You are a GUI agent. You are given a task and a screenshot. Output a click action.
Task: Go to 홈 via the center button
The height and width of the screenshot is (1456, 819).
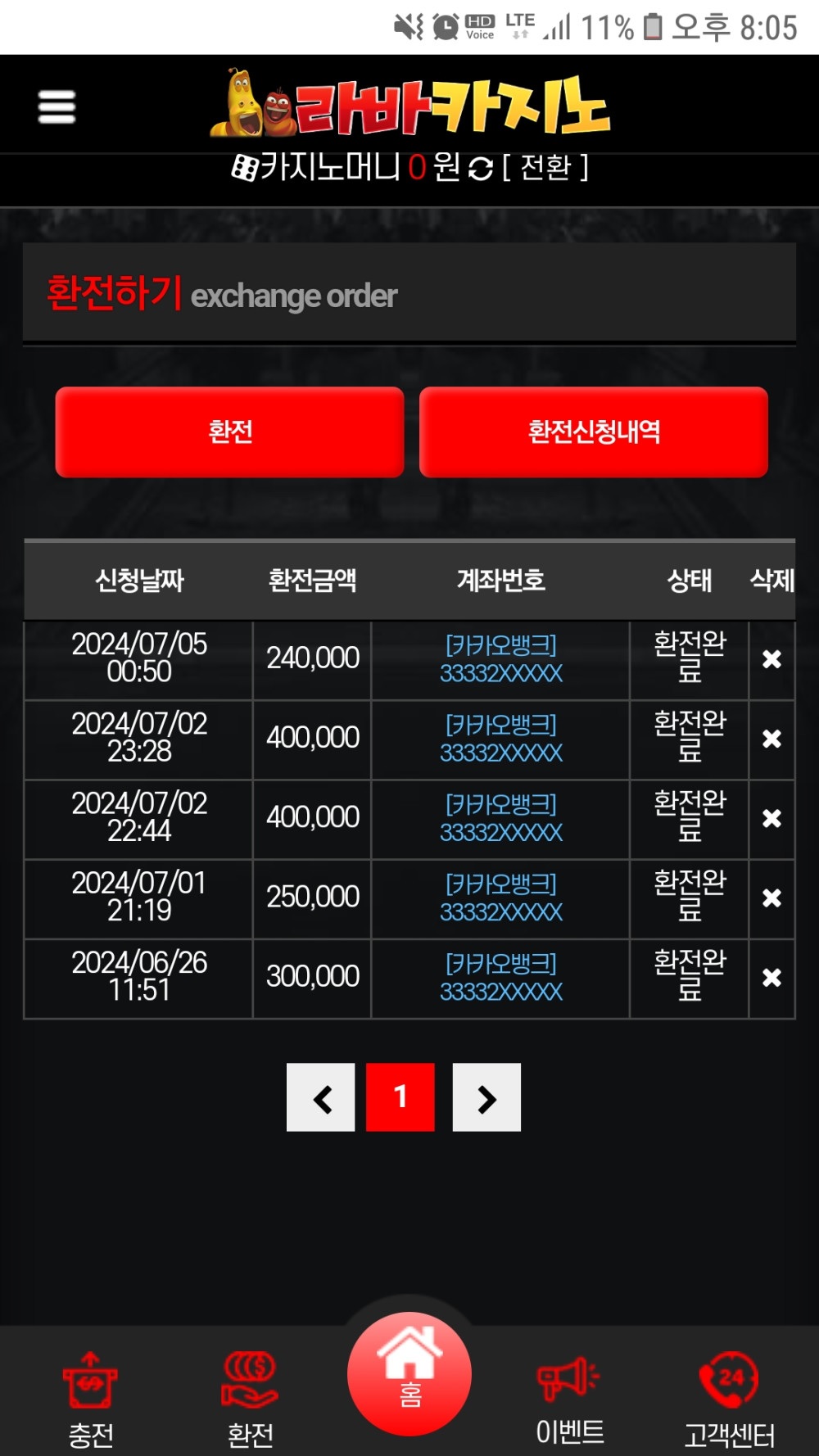pyautogui.click(x=409, y=1374)
